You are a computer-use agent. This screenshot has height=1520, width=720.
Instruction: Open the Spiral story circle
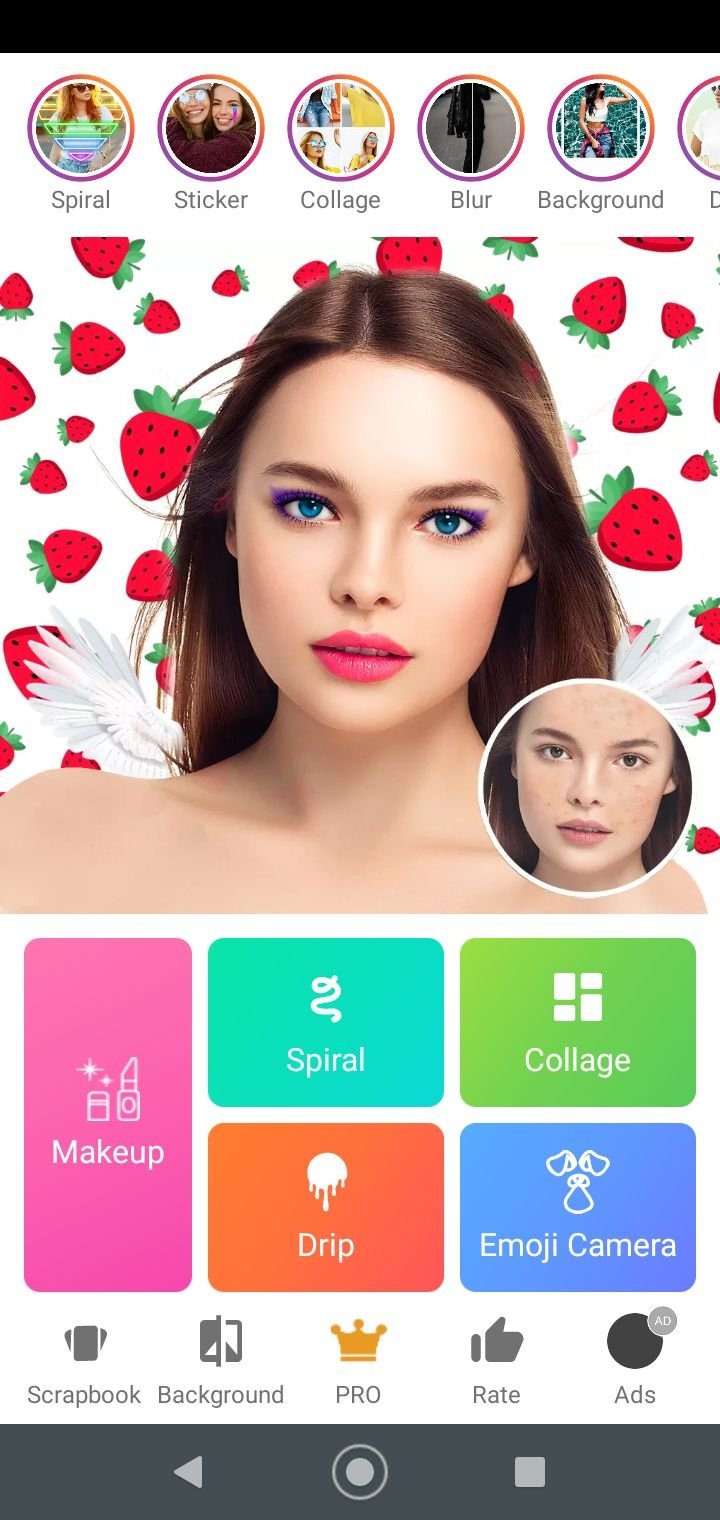tap(81, 128)
